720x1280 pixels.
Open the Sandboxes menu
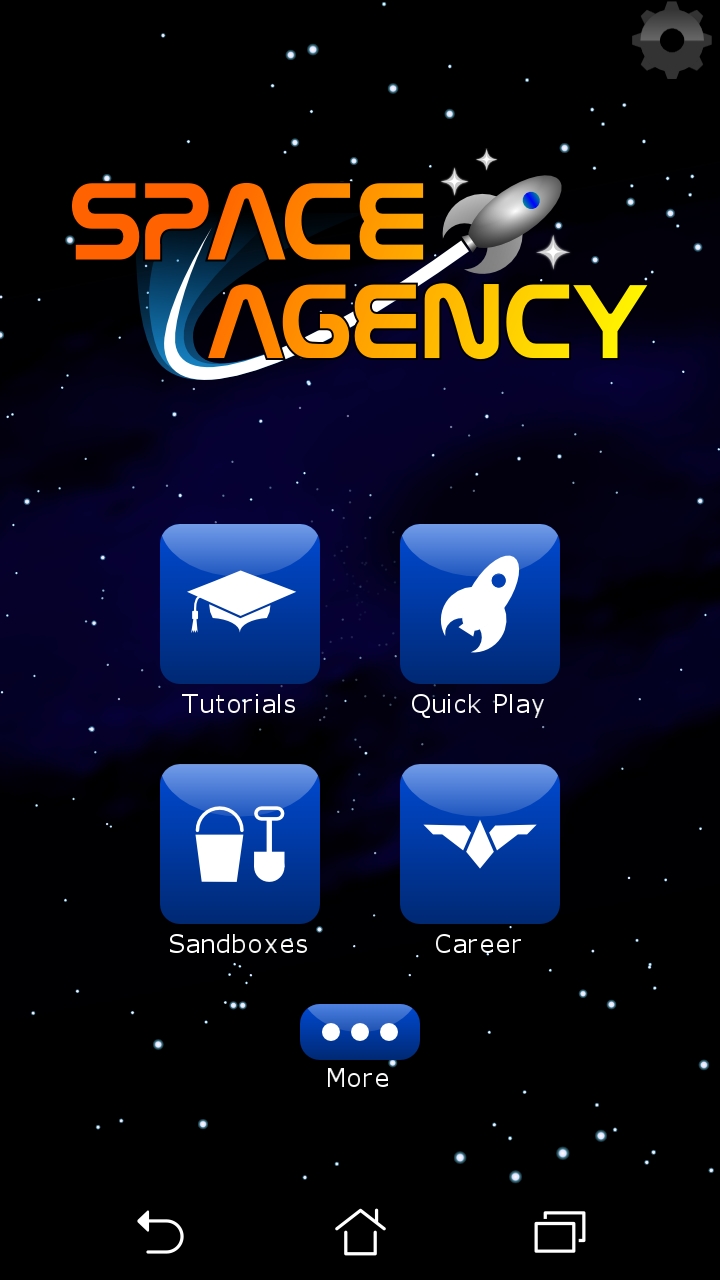coord(240,844)
